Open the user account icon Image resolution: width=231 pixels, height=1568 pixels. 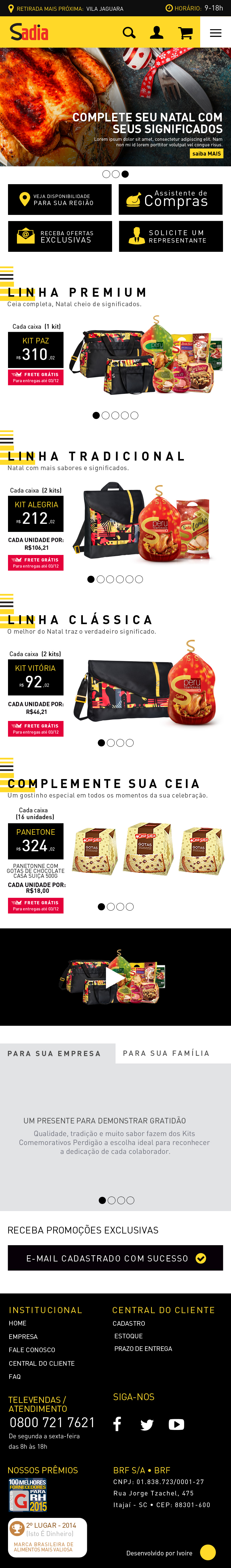(157, 33)
